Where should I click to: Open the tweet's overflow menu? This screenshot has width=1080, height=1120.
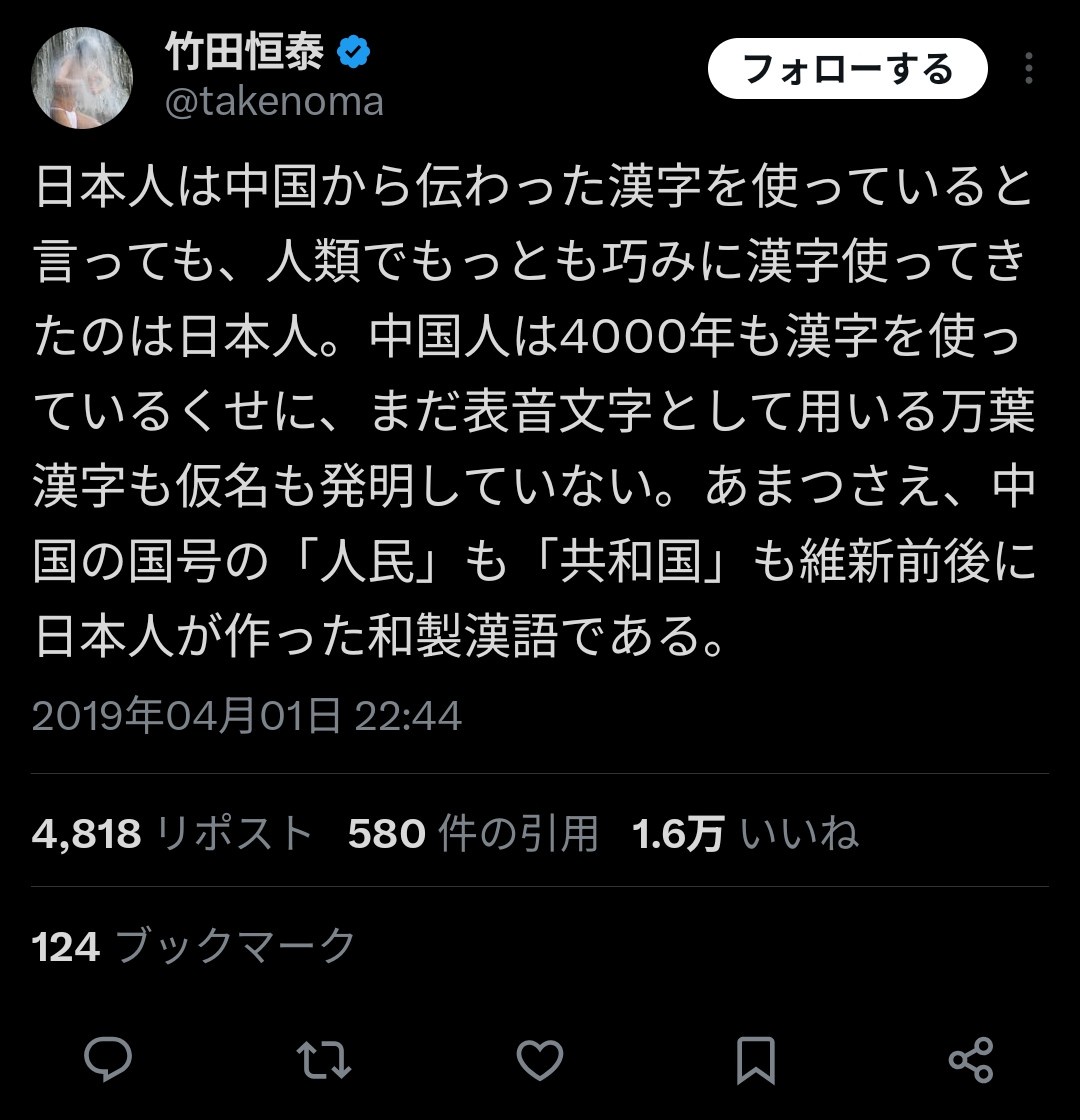pyautogui.click(x=1029, y=69)
